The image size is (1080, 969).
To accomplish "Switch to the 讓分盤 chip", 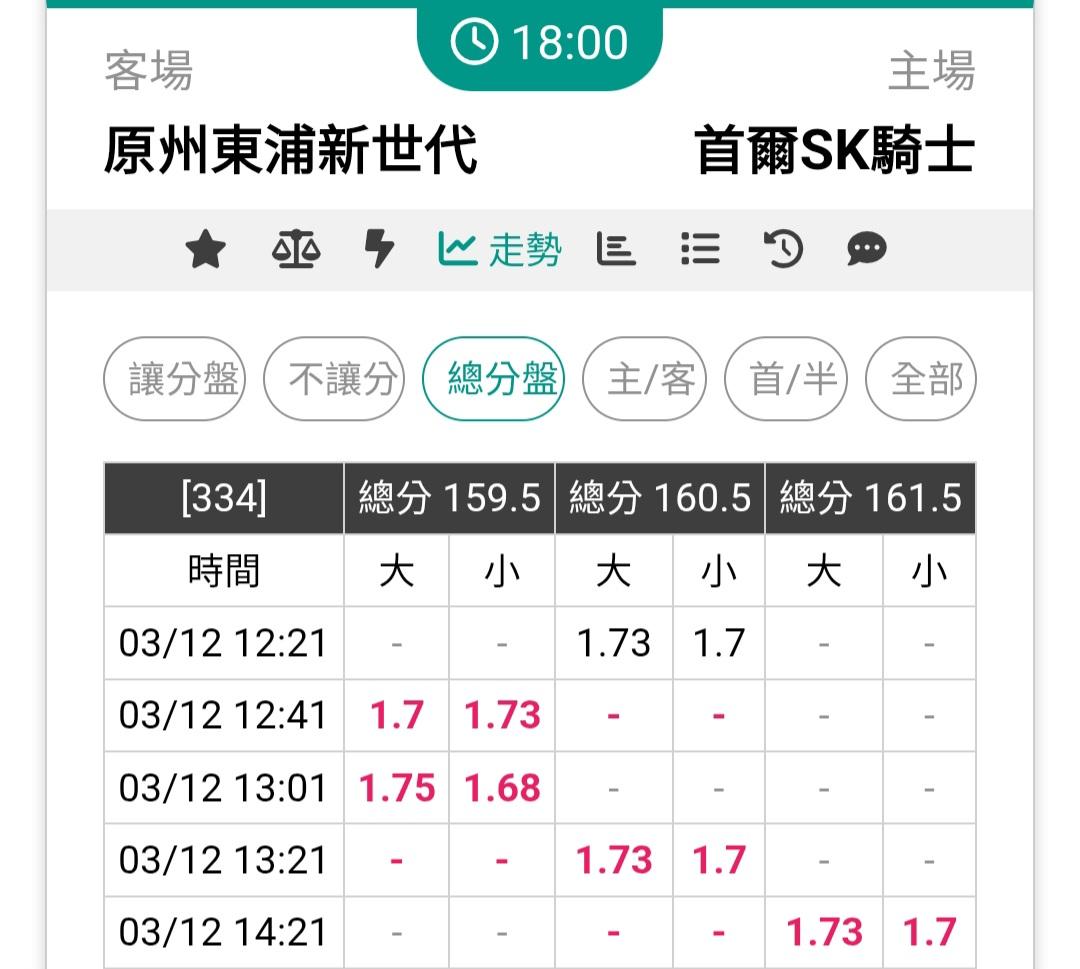I will pos(175,380).
